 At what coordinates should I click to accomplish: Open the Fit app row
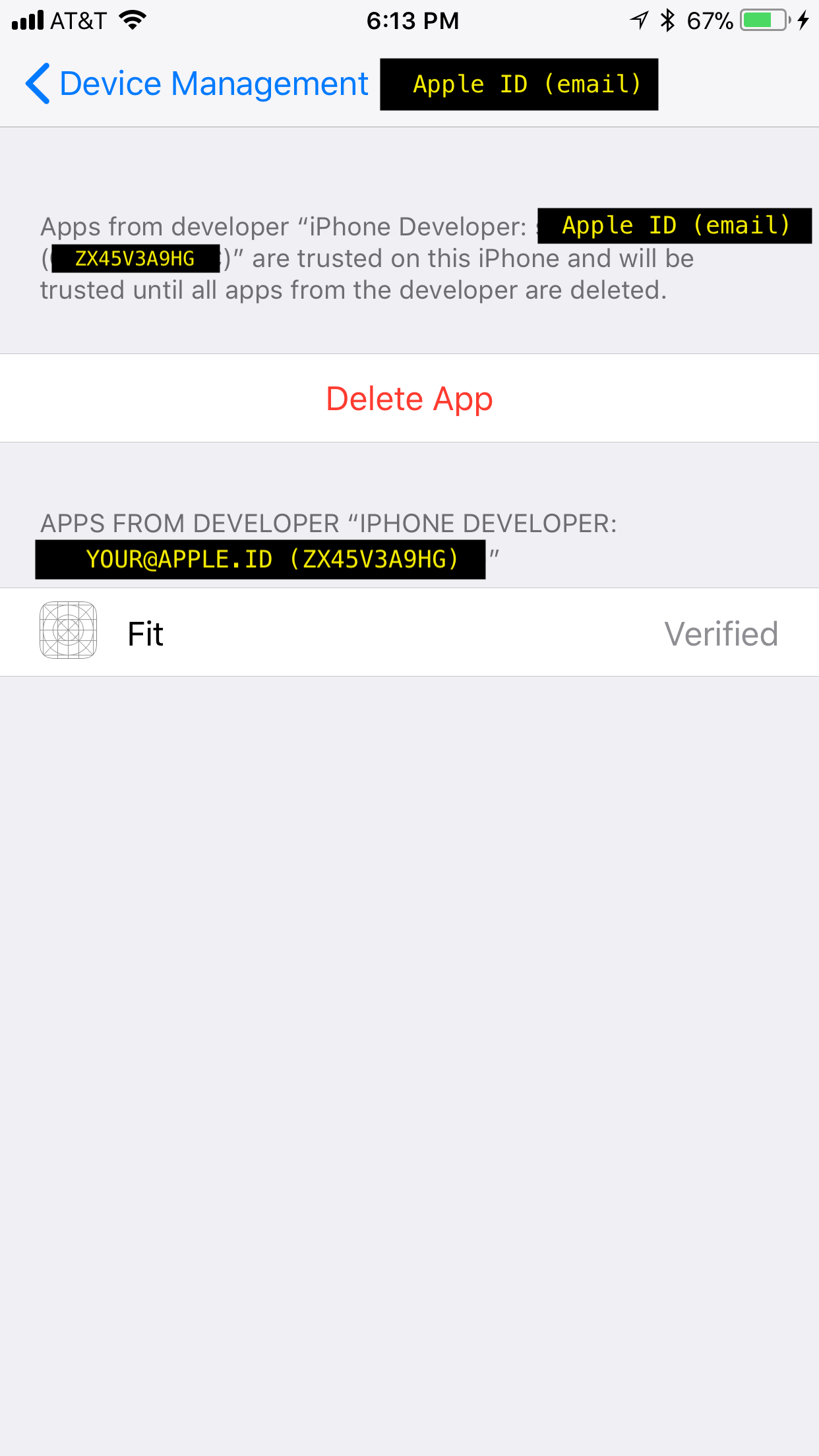coord(409,632)
